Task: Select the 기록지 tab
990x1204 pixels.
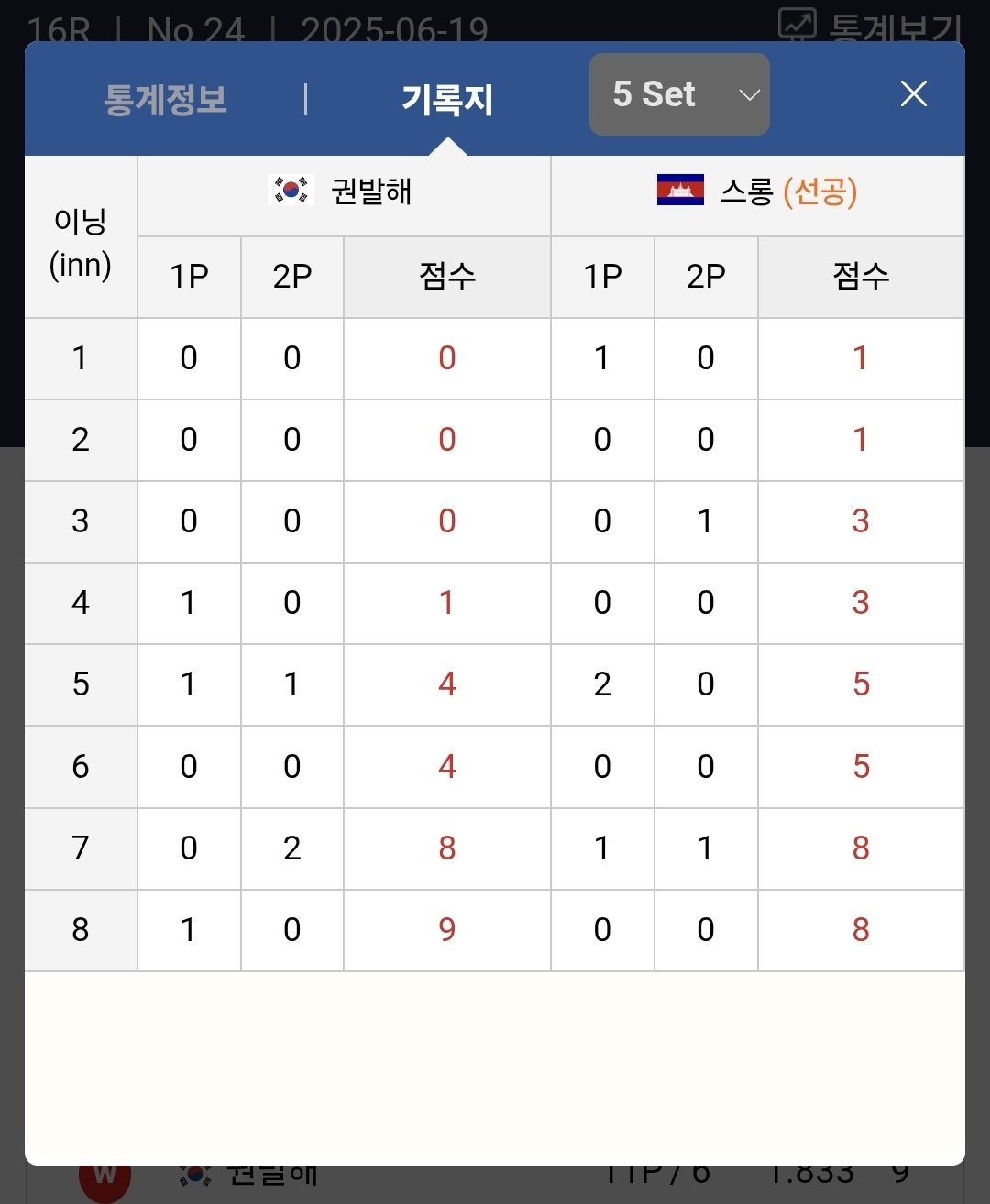Action: pos(447,99)
